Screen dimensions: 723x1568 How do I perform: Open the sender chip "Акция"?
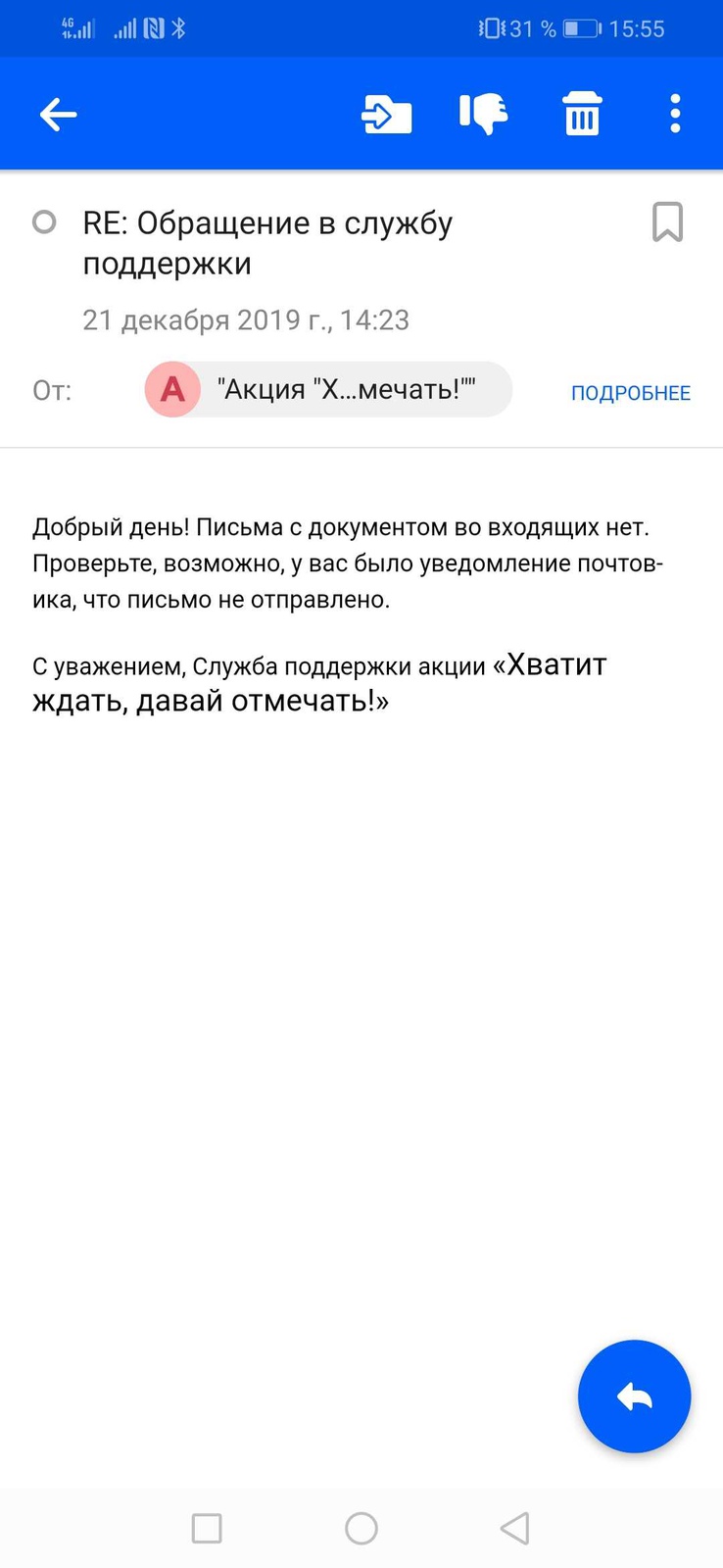328,390
